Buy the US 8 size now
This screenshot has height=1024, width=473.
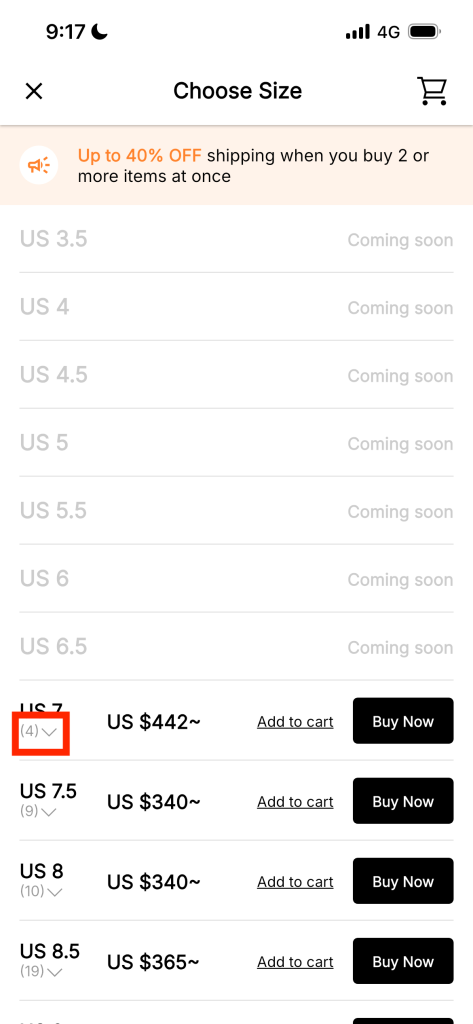click(403, 881)
